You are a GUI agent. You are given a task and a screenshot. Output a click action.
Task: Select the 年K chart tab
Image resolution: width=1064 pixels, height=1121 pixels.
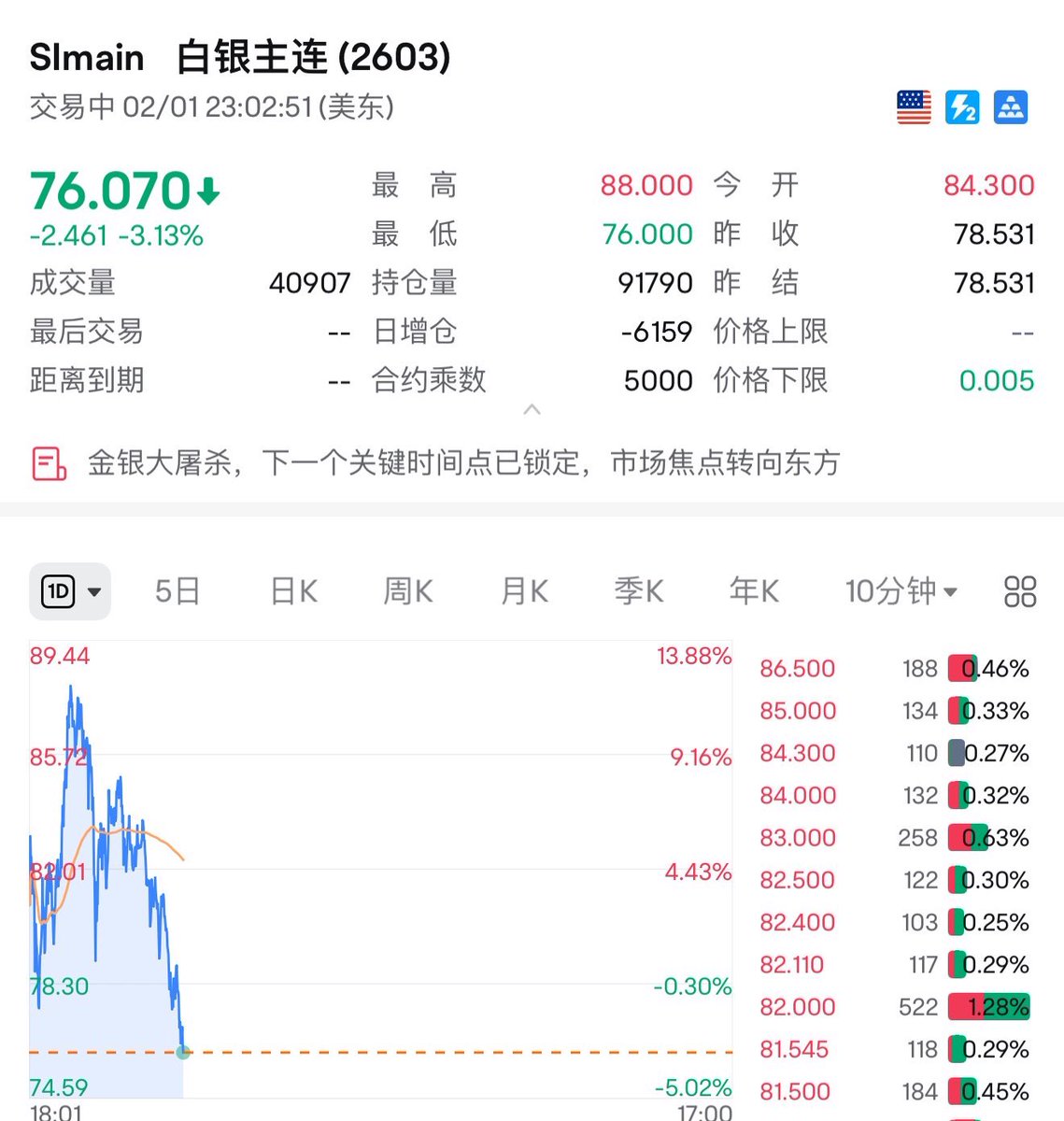754,591
